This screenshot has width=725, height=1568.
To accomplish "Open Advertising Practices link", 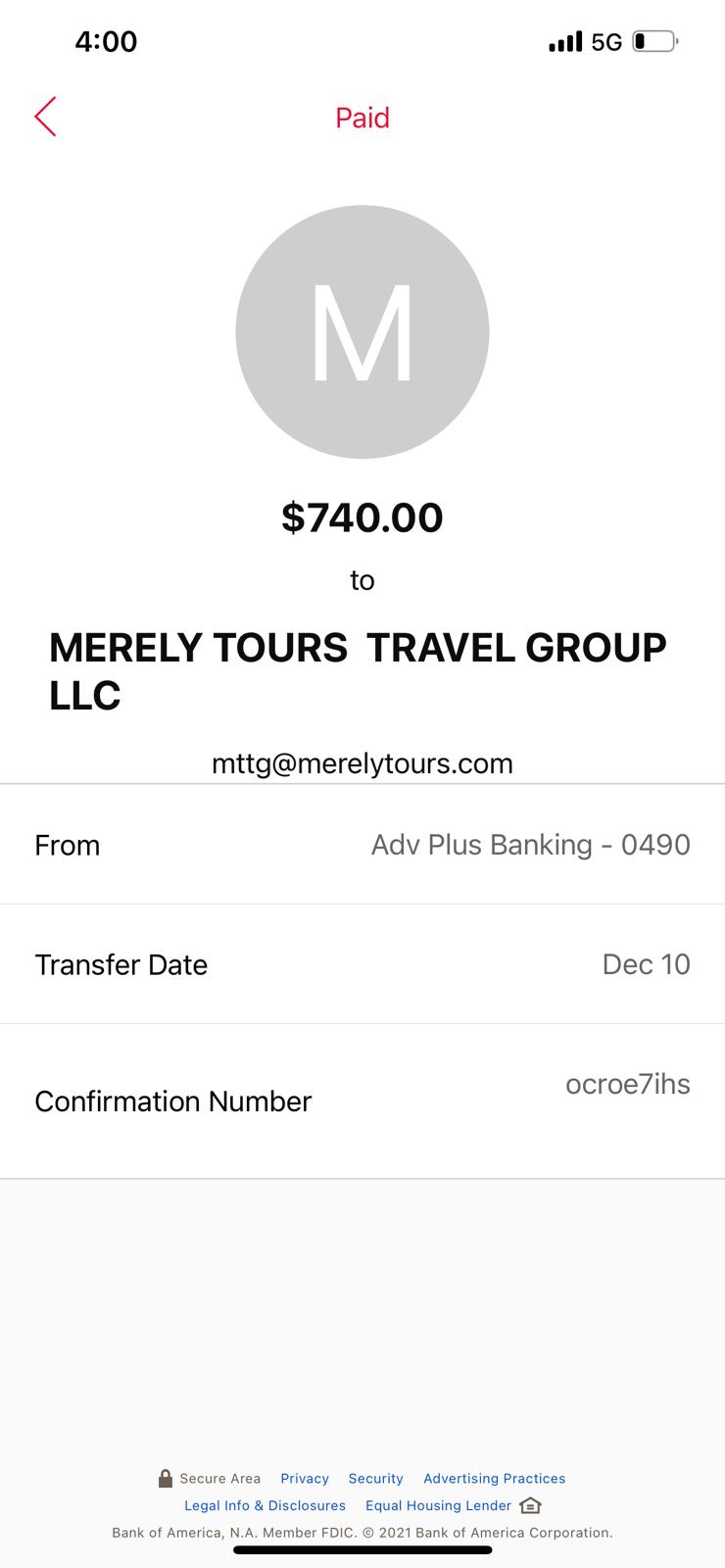I will [x=494, y=1478].
